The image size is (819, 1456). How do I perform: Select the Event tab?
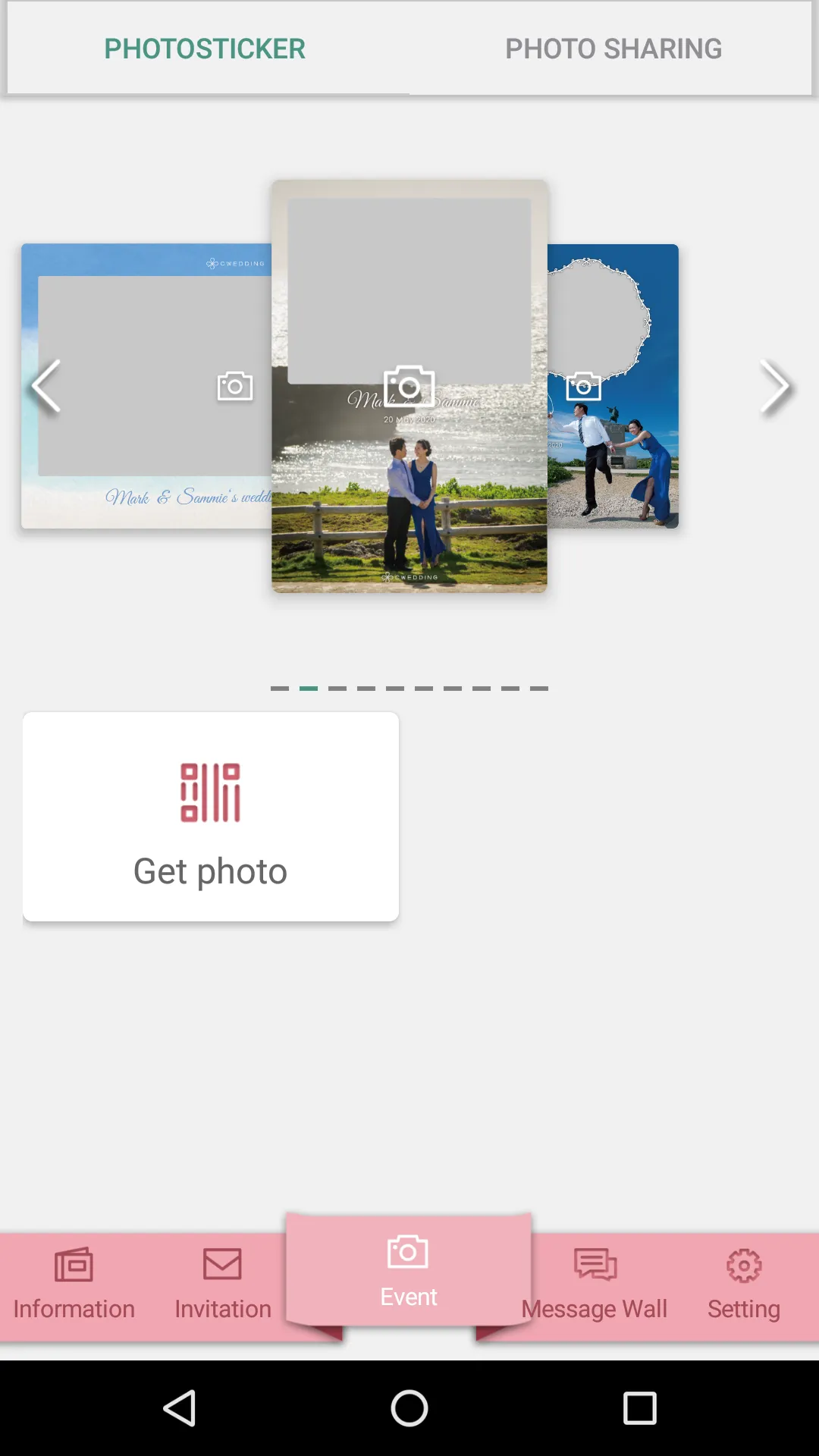(409, 1271)
